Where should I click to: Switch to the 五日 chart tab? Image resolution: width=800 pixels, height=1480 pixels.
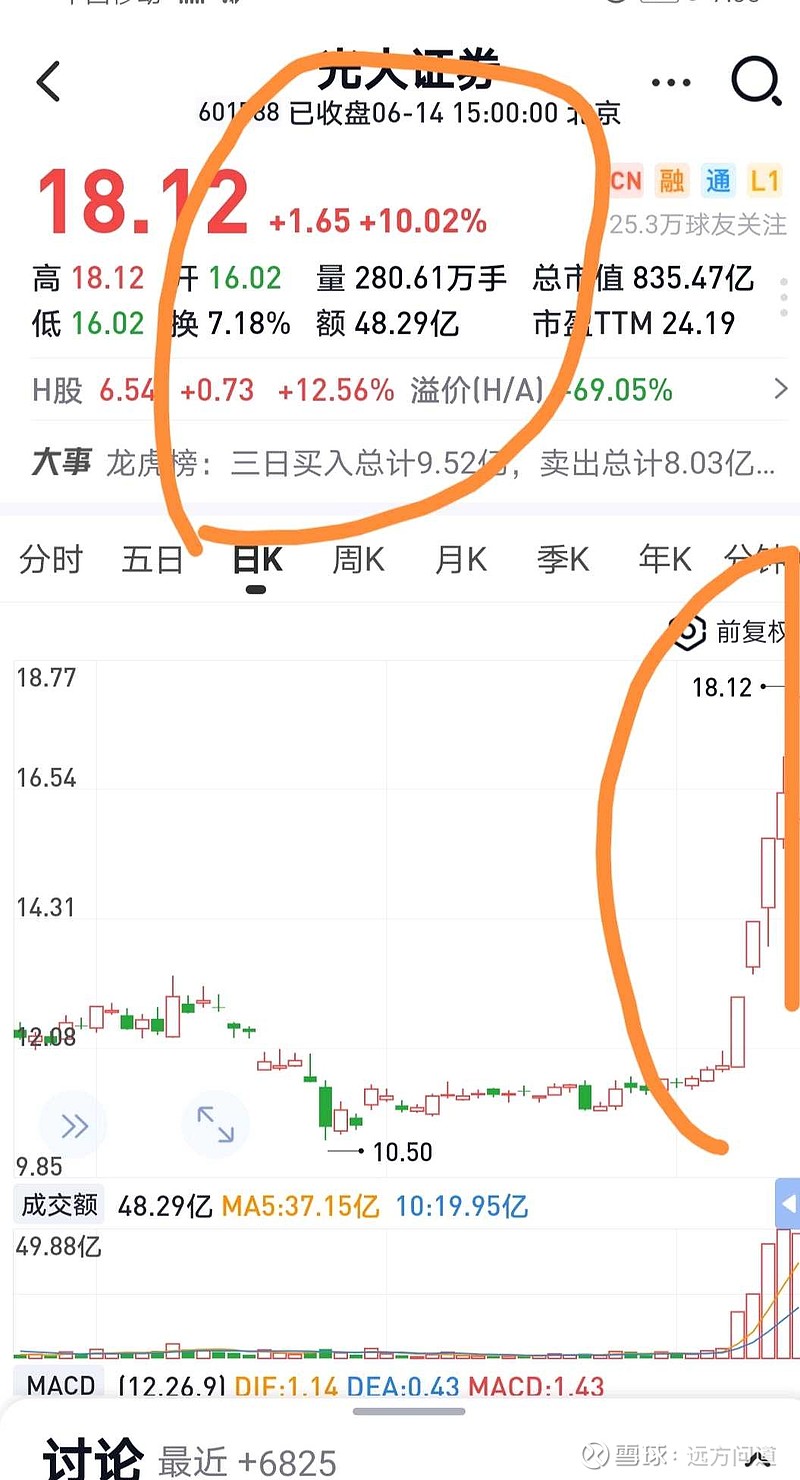tap(153, 559)
